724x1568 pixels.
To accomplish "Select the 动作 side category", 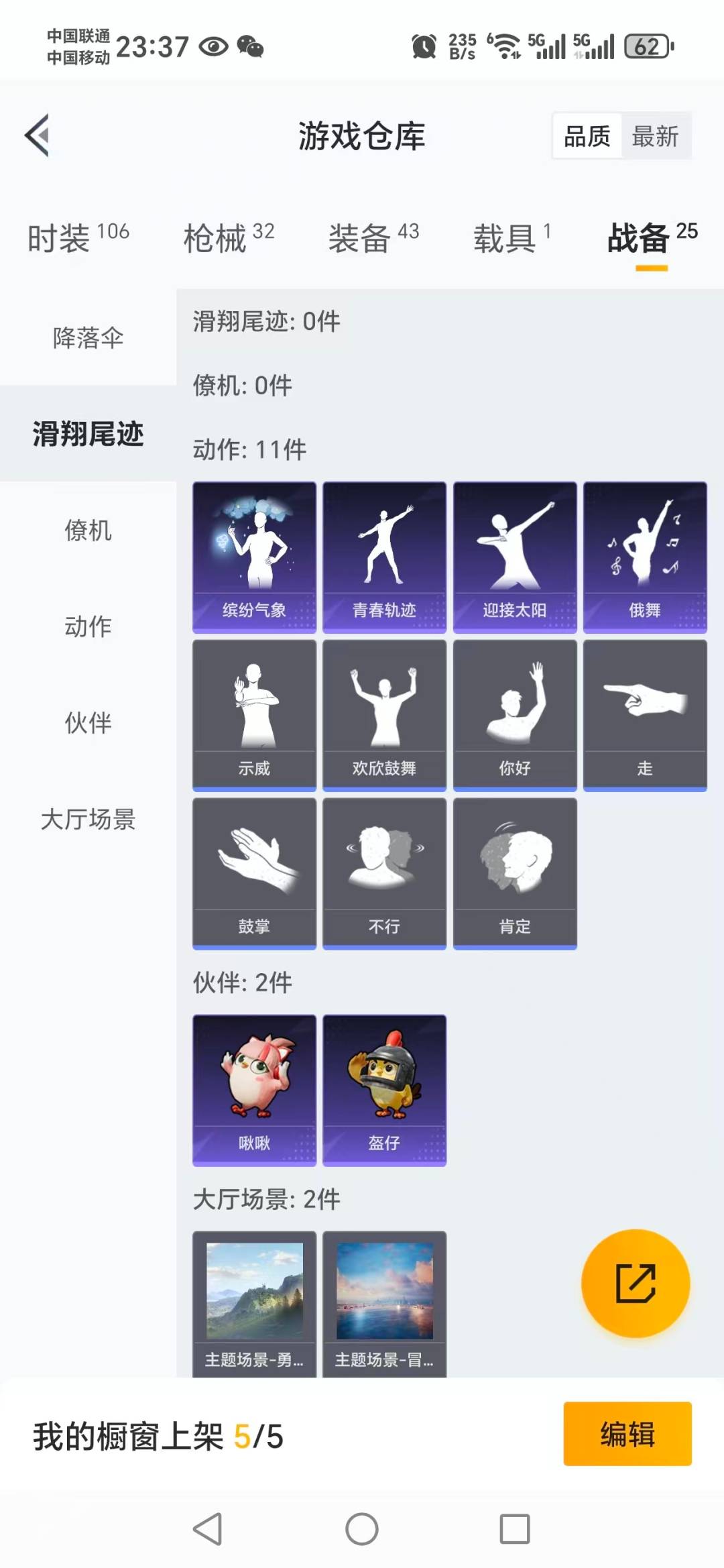I will tap(88, 626).
